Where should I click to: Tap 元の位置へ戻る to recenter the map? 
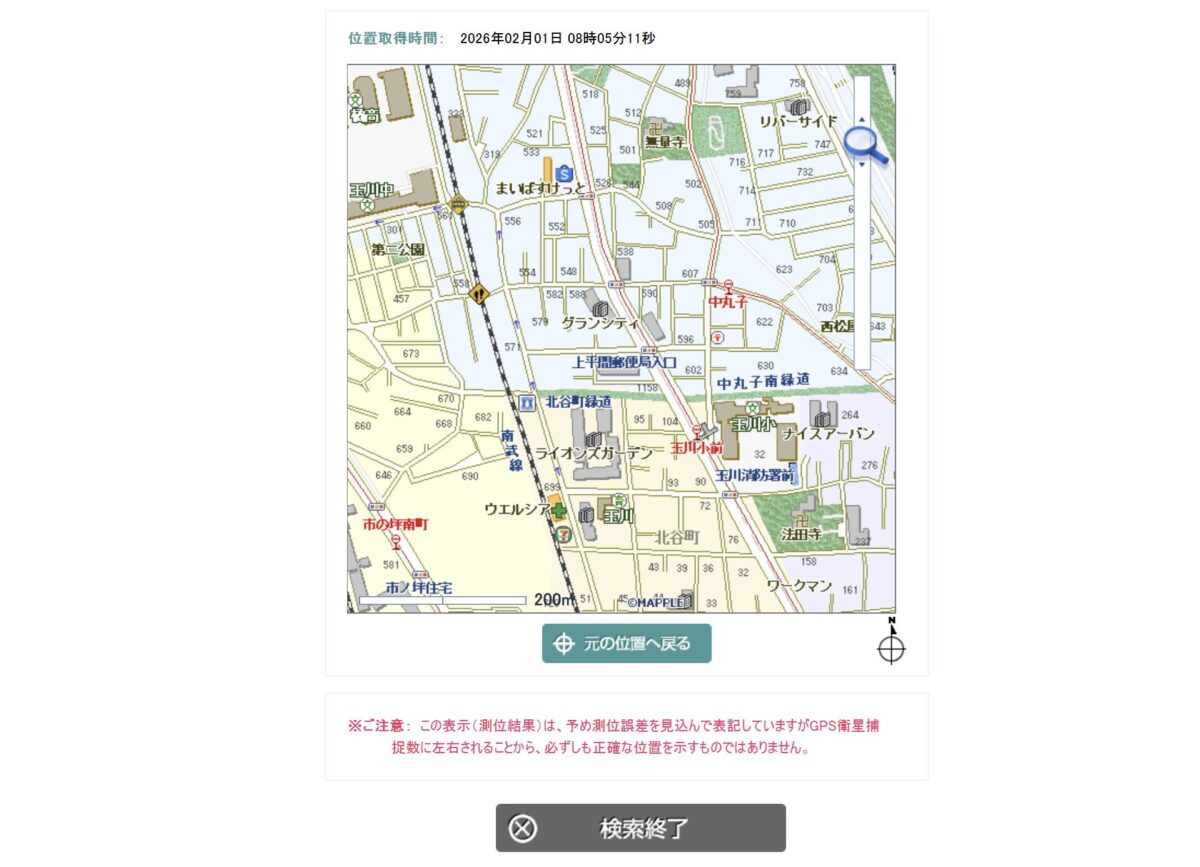pos(627,643)
